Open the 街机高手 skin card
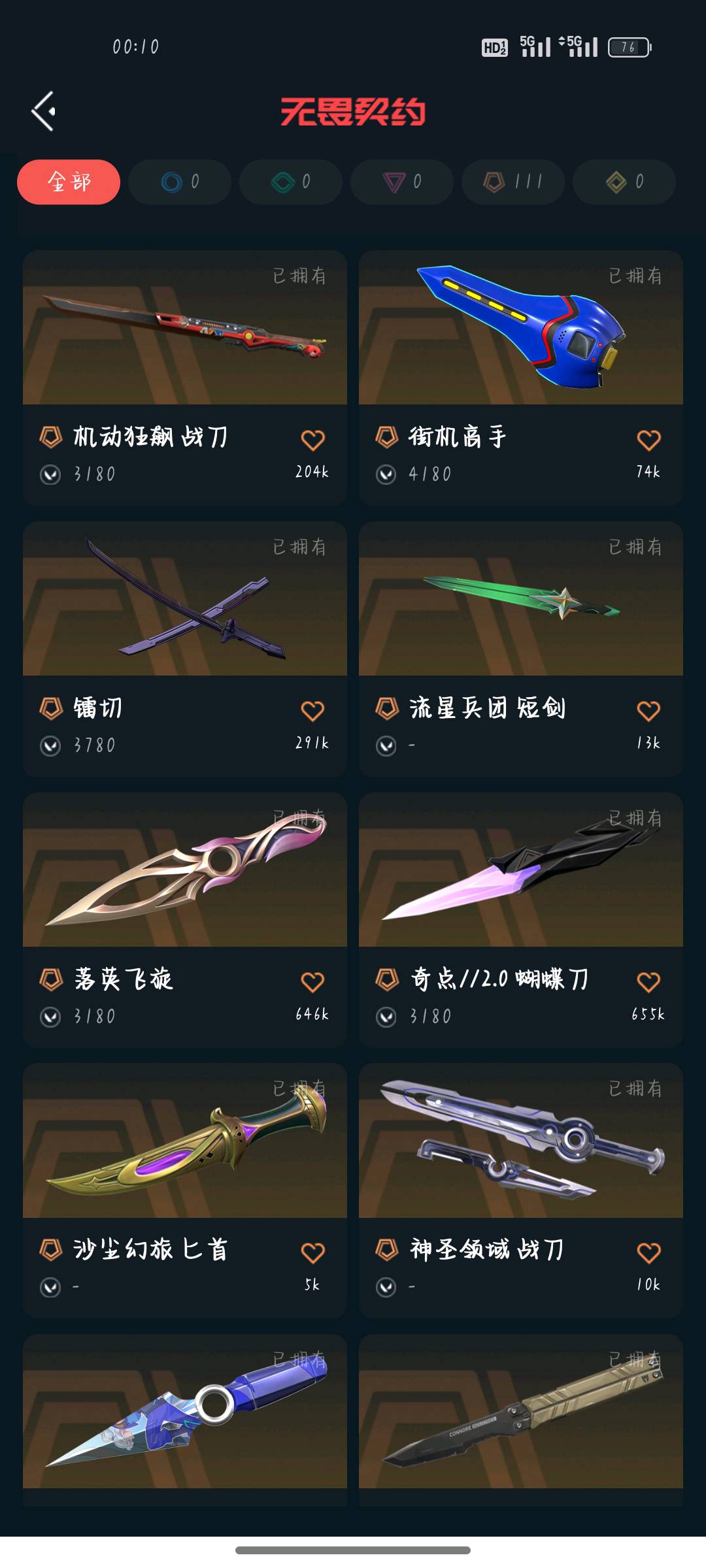This screenshot has height=1568, width=706. pos(520,328)
